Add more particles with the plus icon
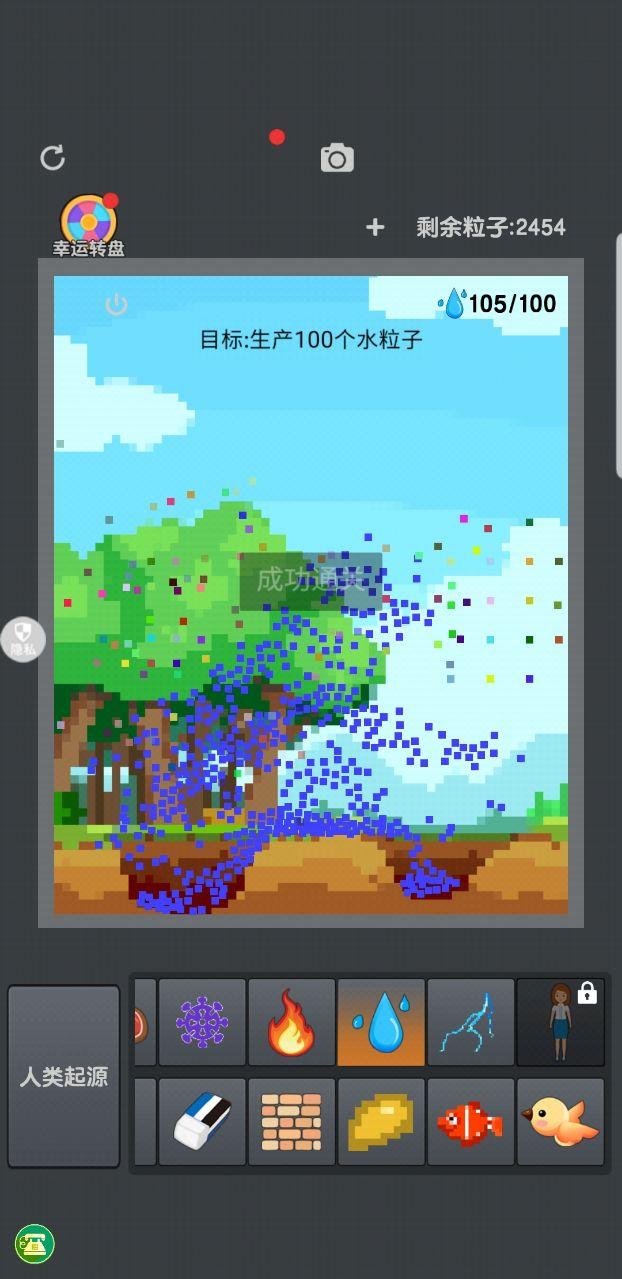The image size is (622, 1279). pyautogui.click(x=375, y=228)
